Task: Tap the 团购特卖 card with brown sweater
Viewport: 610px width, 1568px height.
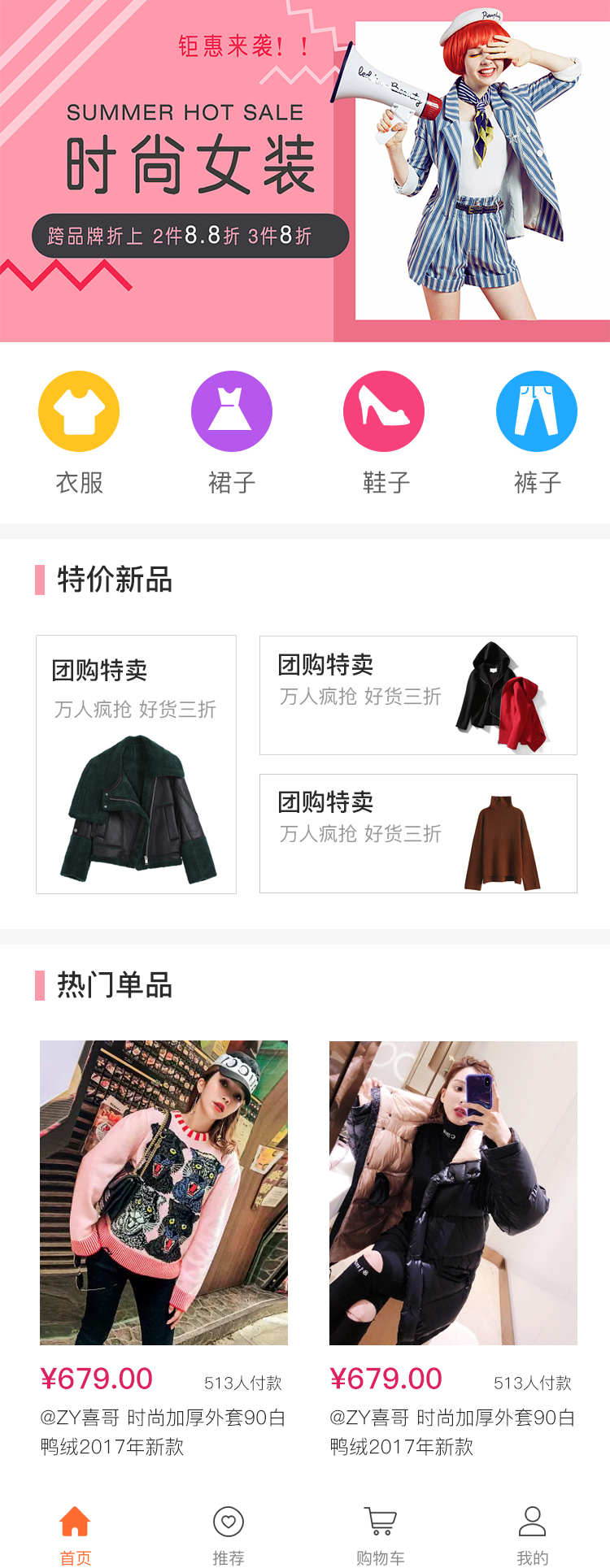Action: pyautogui.click(x=418, y=833)
